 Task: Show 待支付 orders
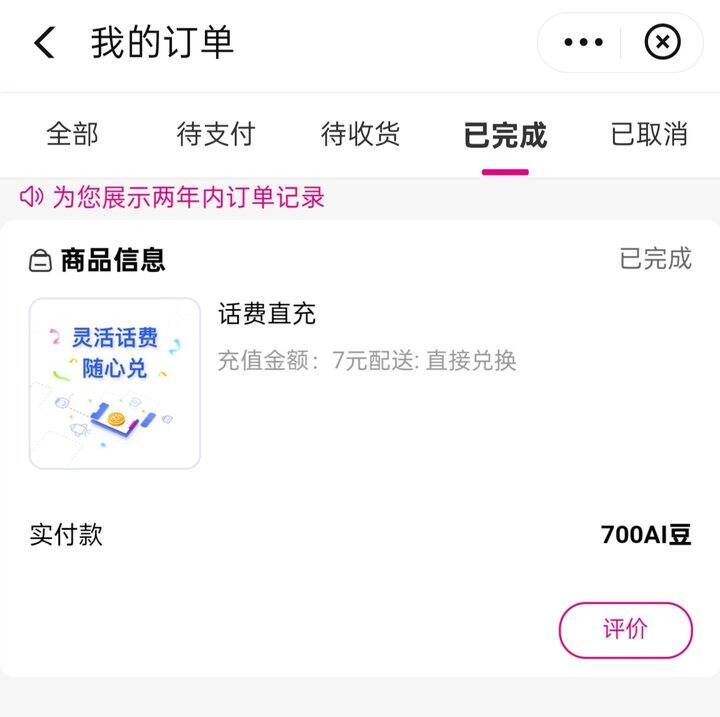(x=216, y=134)
